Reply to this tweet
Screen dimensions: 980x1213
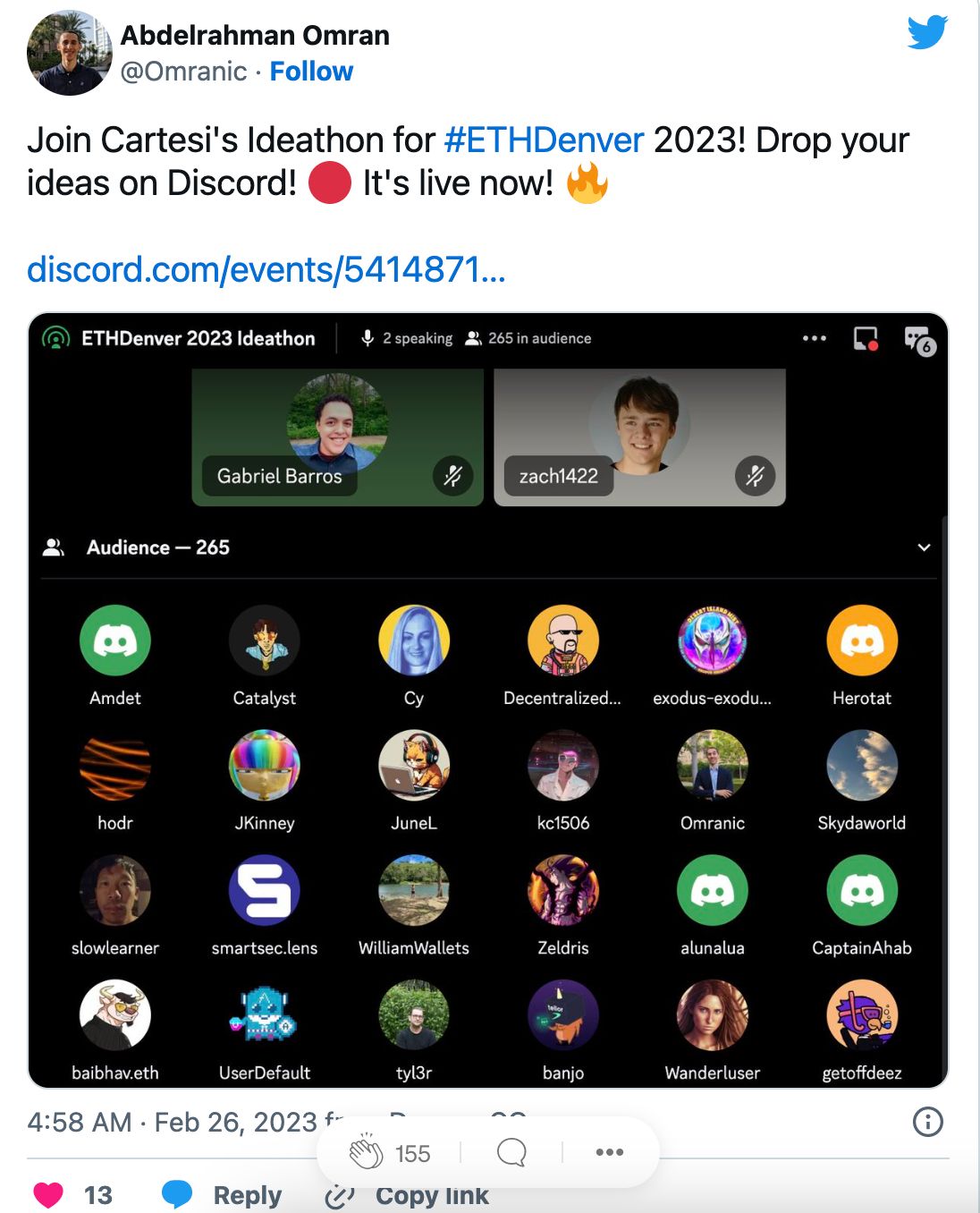(x=222, y=1195)
